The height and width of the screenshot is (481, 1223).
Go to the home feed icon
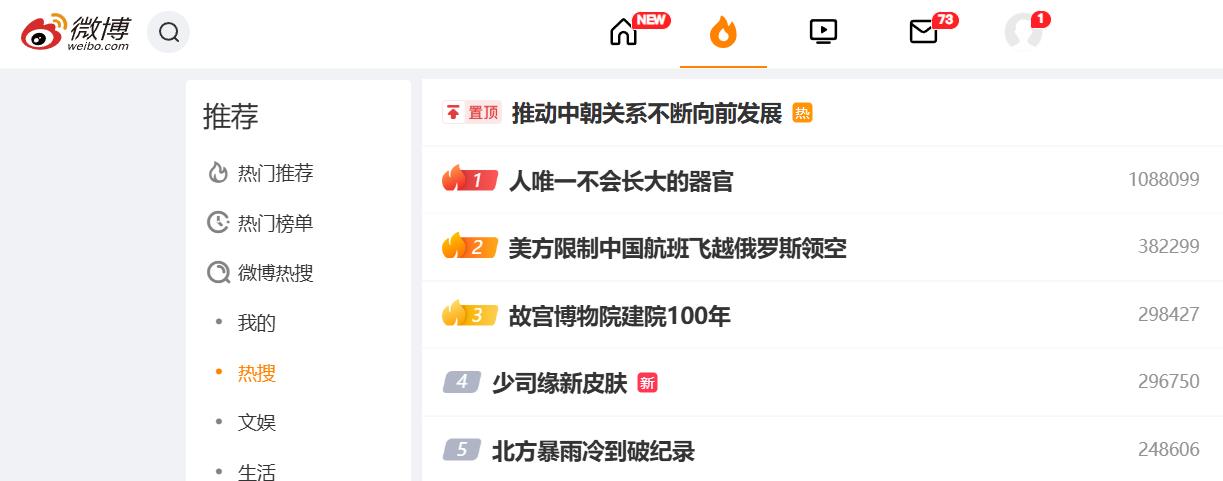pos(623,33)
